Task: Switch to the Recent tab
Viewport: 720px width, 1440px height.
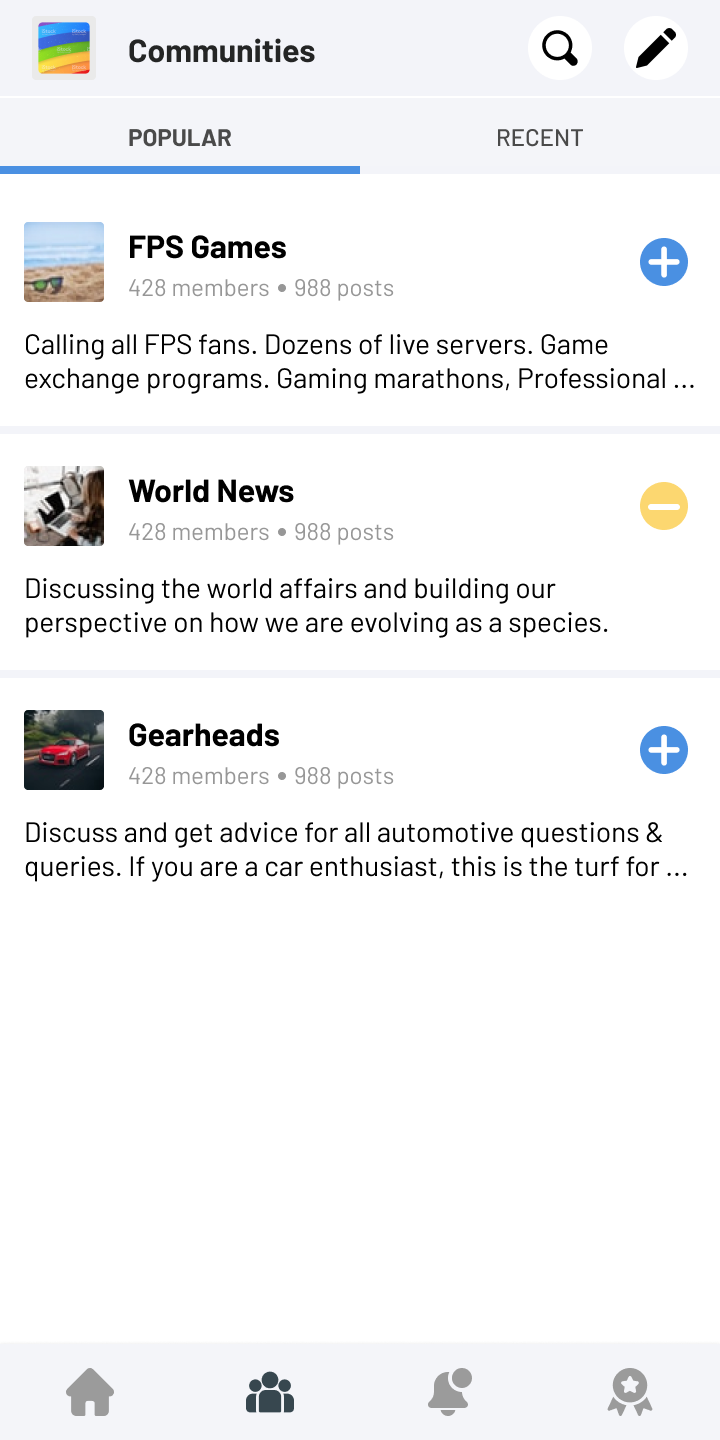Action: [x=540, y=138]
